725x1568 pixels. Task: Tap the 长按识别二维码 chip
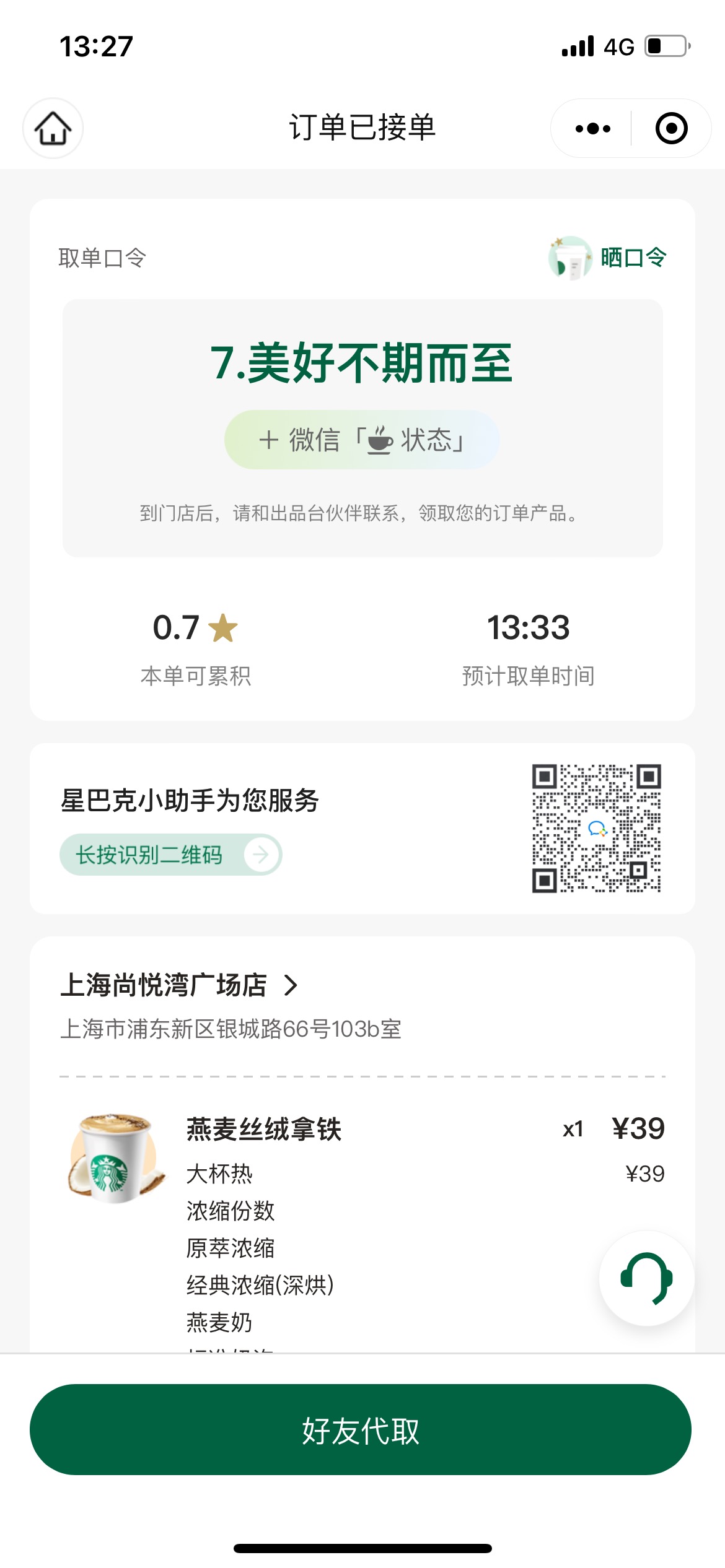click(170, 855)
